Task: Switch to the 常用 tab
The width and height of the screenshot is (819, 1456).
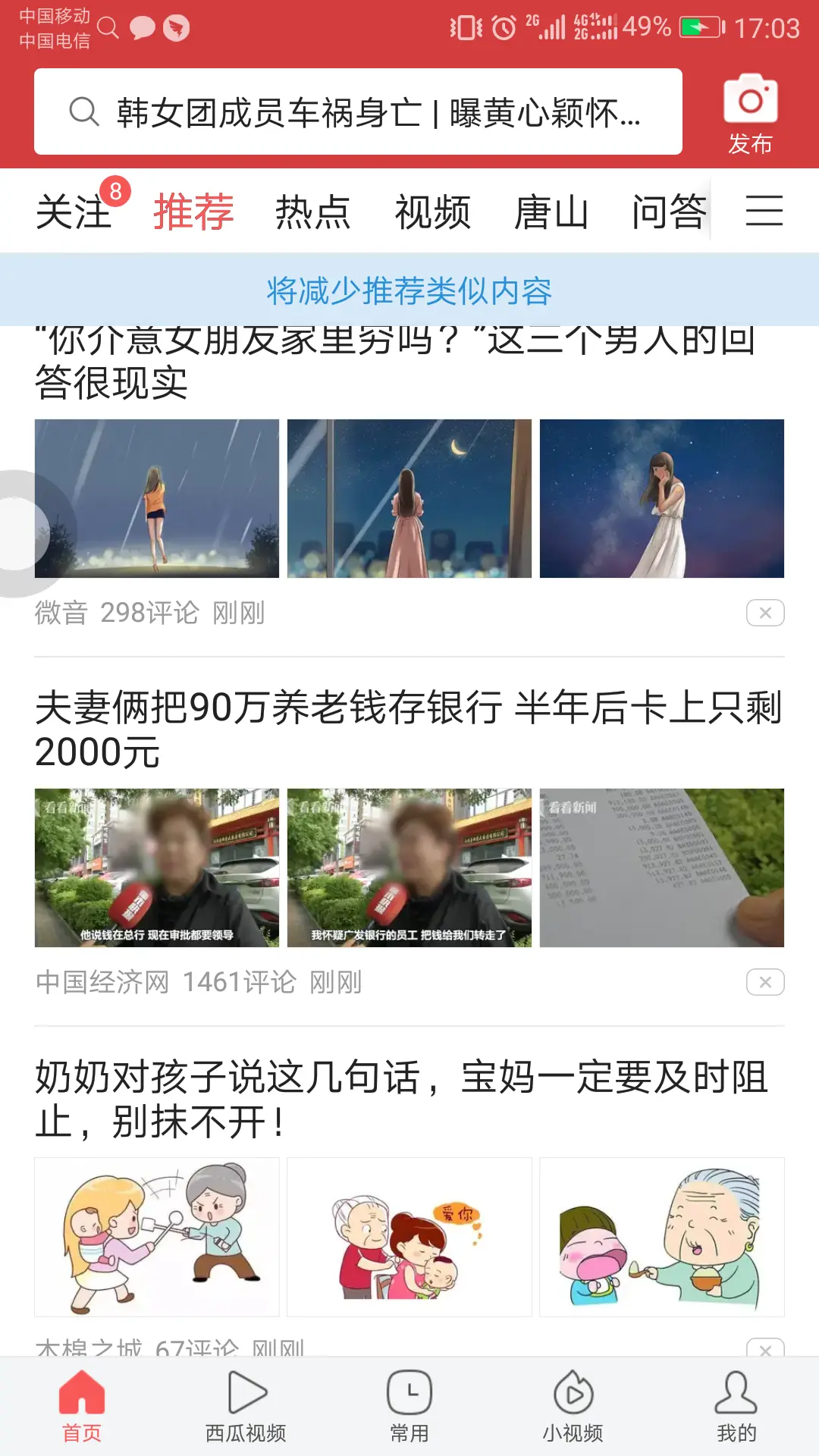Action: pyautogui.click(x=409, y=1407)
